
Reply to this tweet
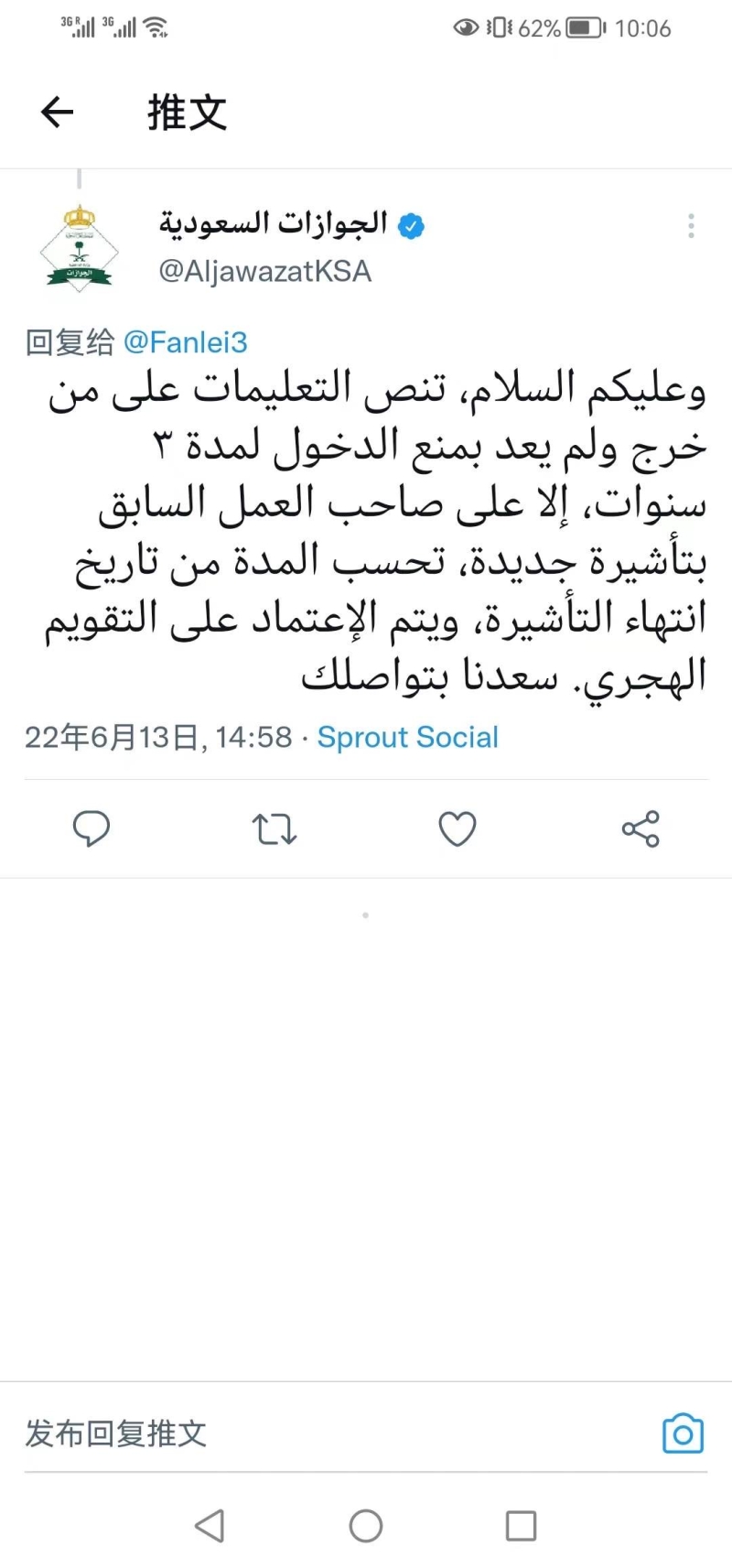pos(91,828)
